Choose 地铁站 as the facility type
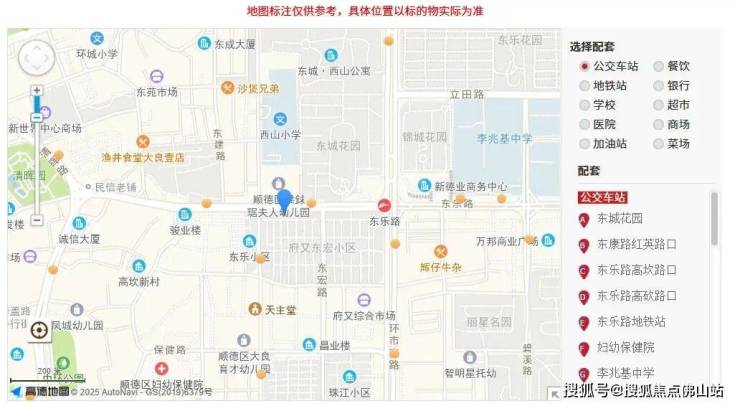Viewport: 740px width, 406px height. (584, 86)
